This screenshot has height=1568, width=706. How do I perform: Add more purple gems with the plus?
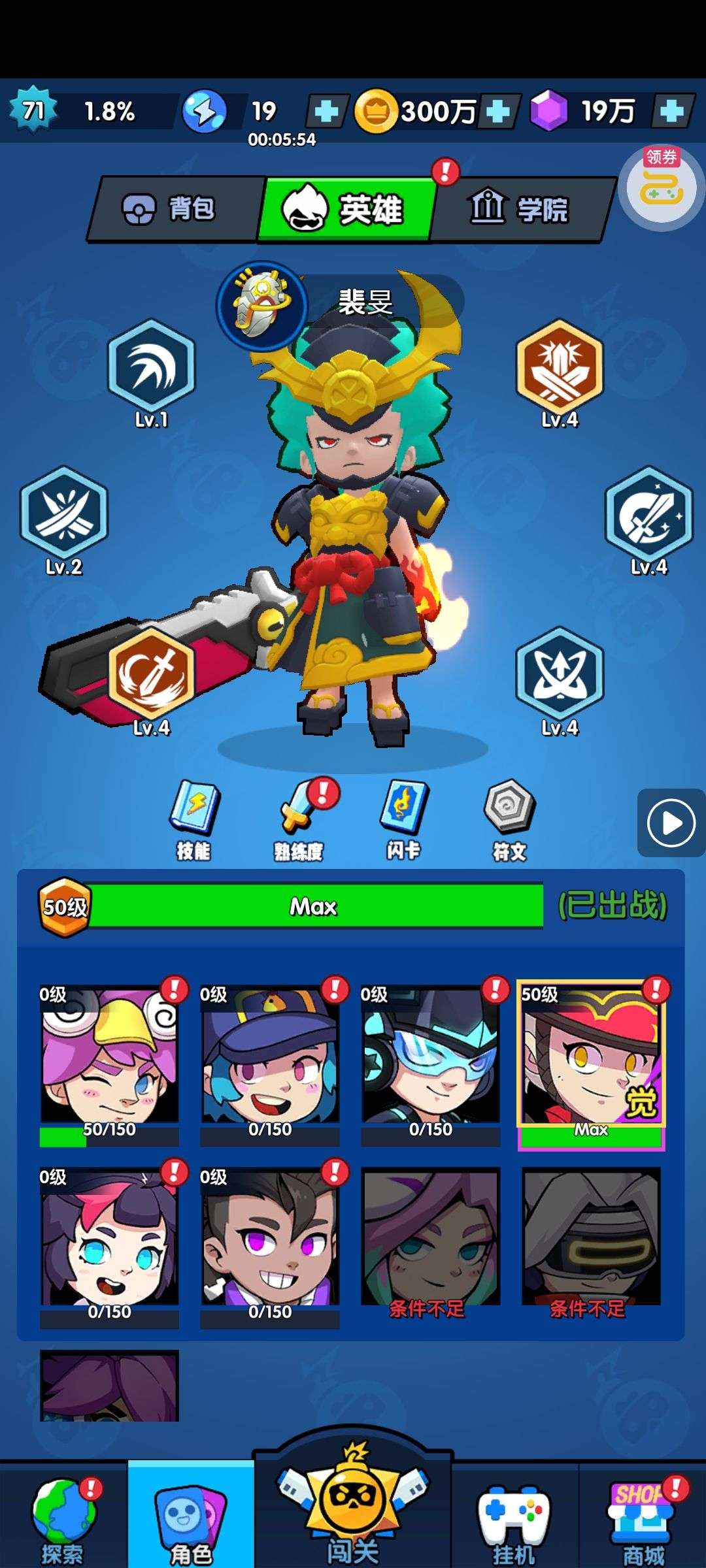tap(671, 112)
